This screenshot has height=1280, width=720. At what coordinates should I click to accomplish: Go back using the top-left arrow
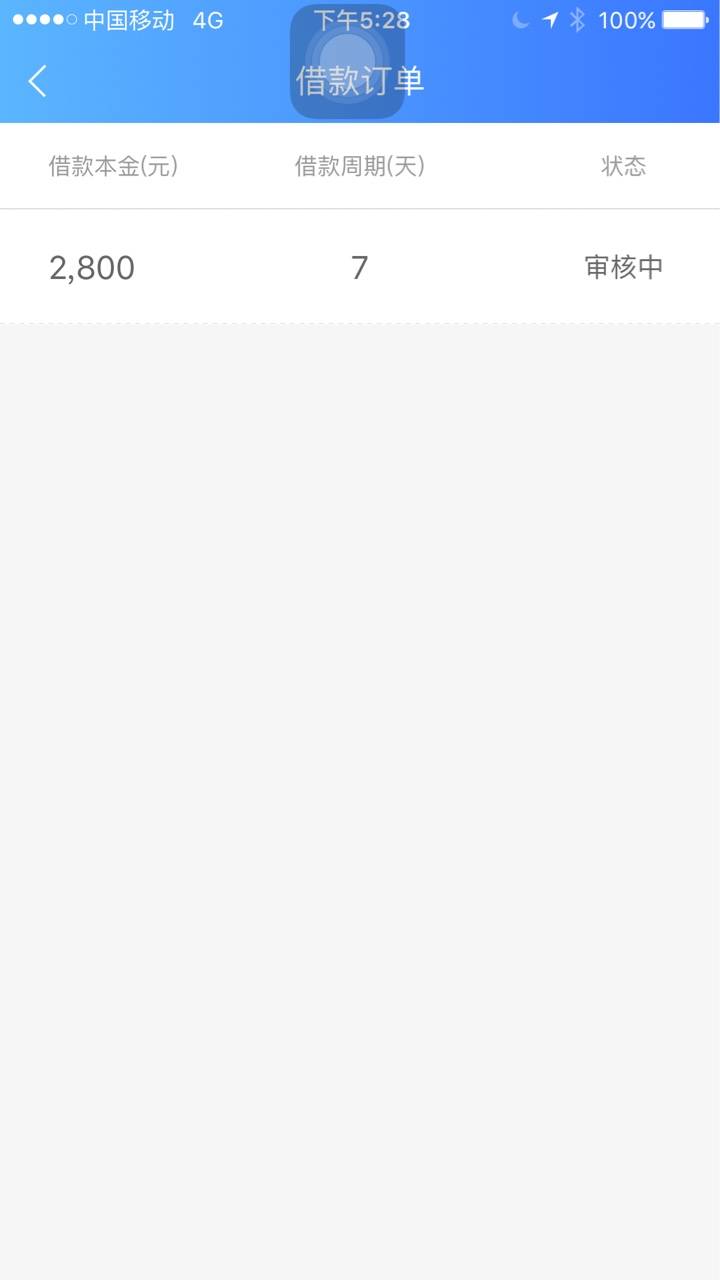(38, 81)
